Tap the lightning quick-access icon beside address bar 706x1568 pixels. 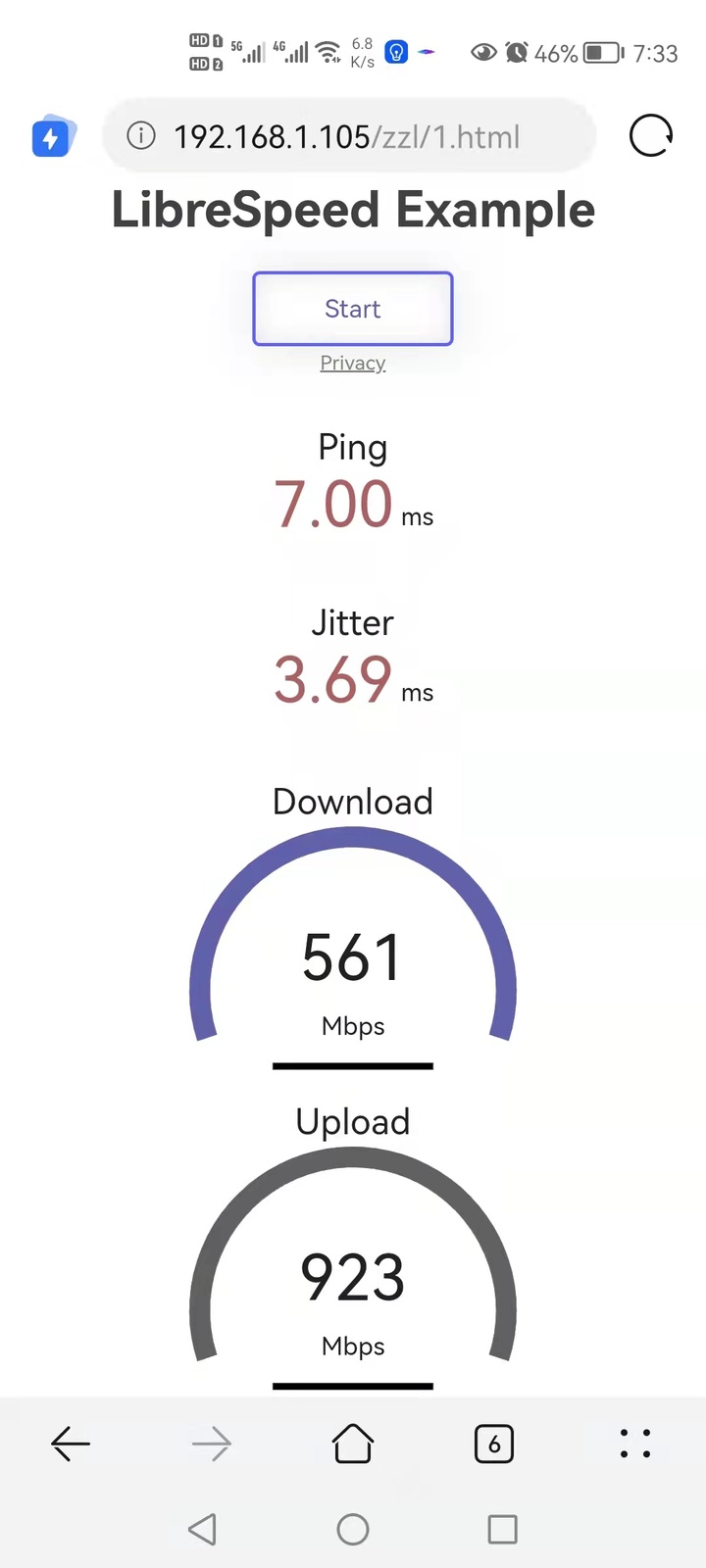coord(51,137)
